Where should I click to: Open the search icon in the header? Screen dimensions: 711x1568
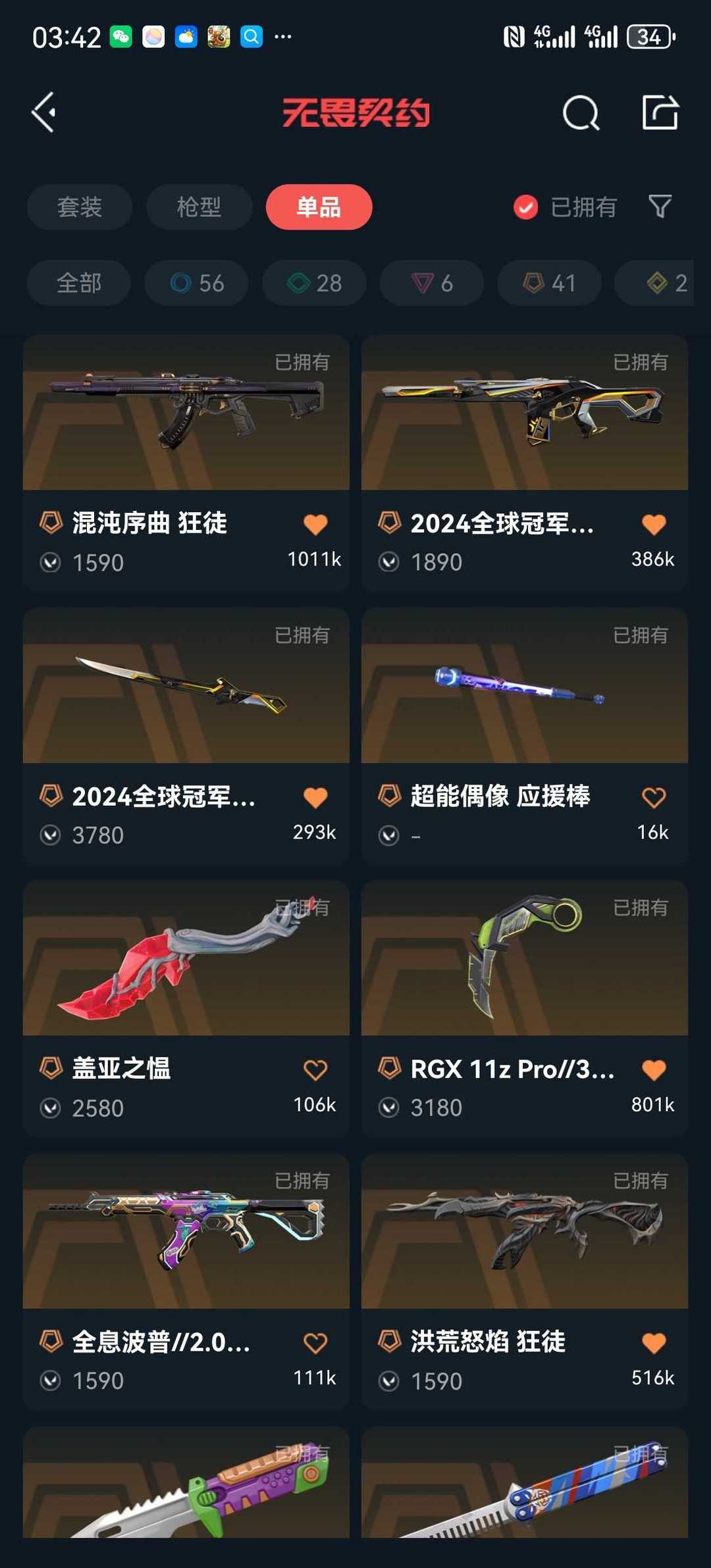point(581,113)
